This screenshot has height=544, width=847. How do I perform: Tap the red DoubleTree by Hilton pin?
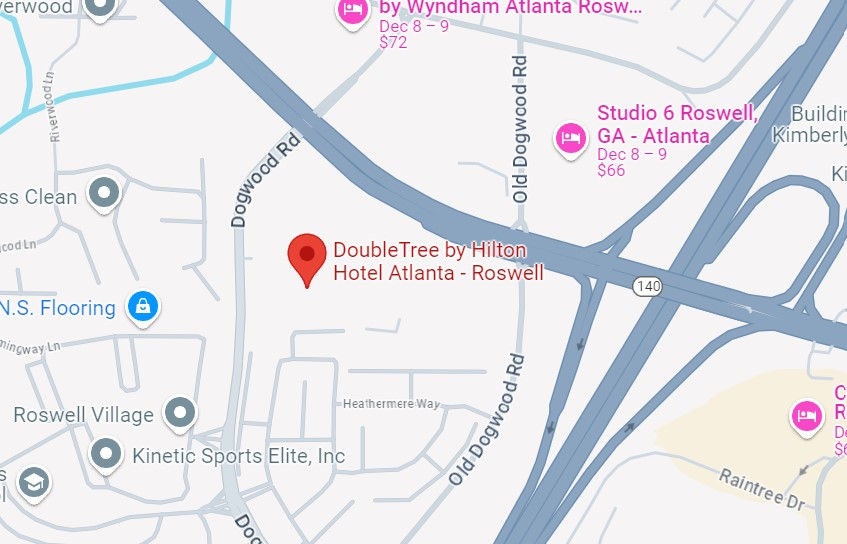tap(306, 256)
